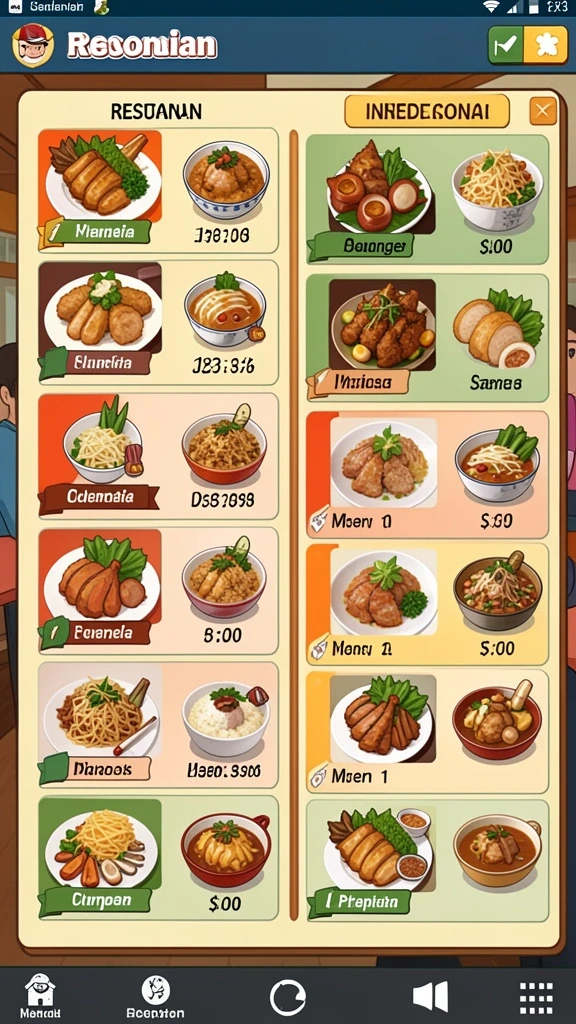576x1024 pixels.
Task: Open the Moen 0 dish card
Action: 427,475
